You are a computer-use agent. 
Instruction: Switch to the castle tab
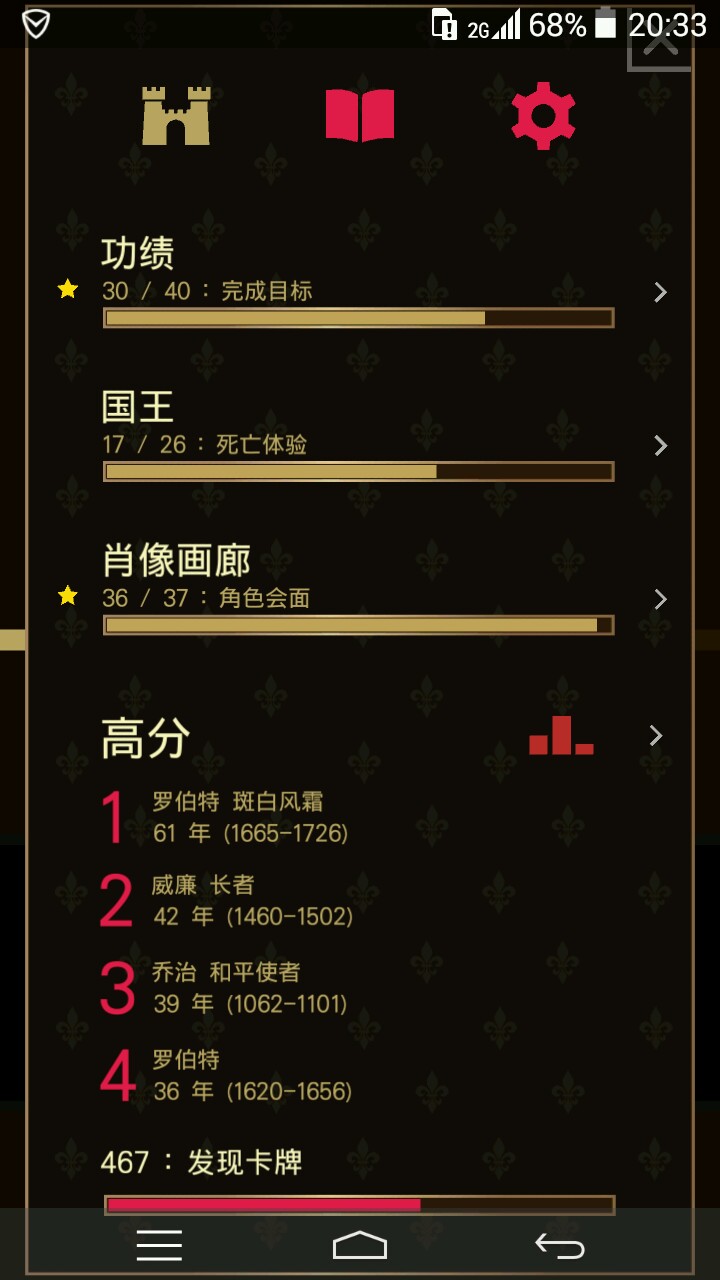176,116
